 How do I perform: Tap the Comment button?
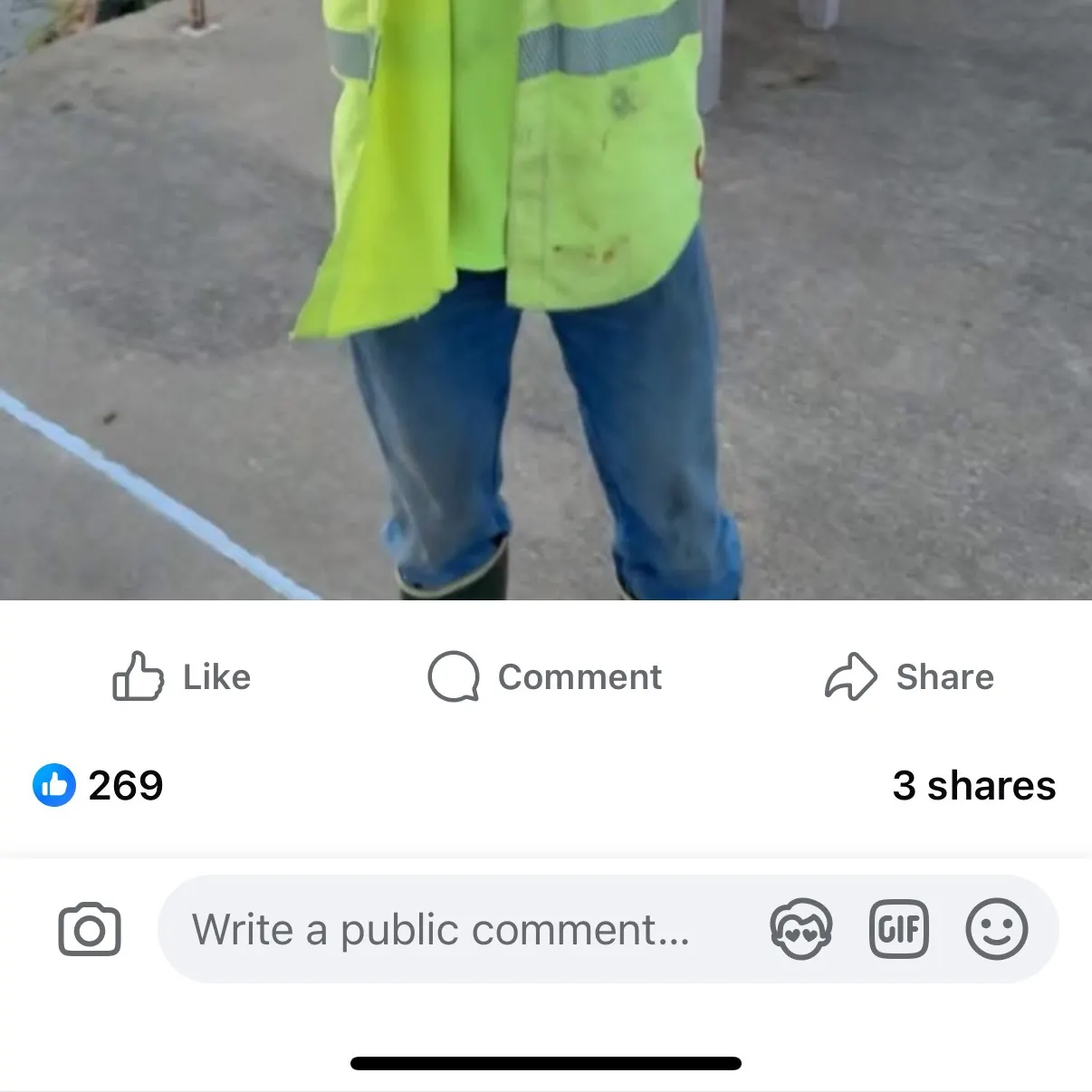[544, 676]
